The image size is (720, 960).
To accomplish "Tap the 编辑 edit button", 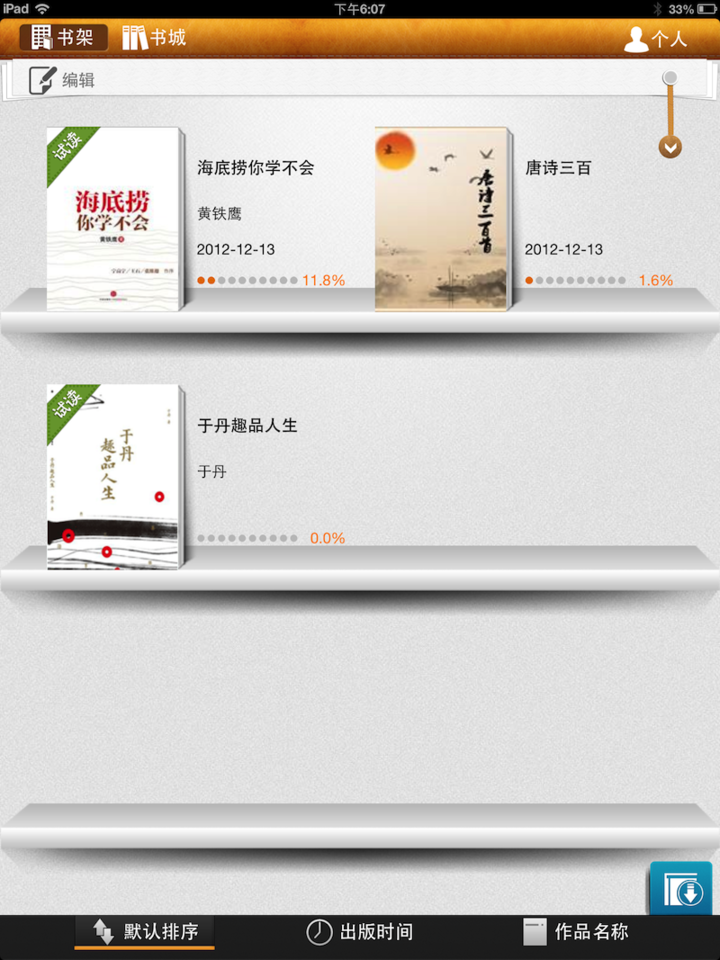I will click(62, 80).
